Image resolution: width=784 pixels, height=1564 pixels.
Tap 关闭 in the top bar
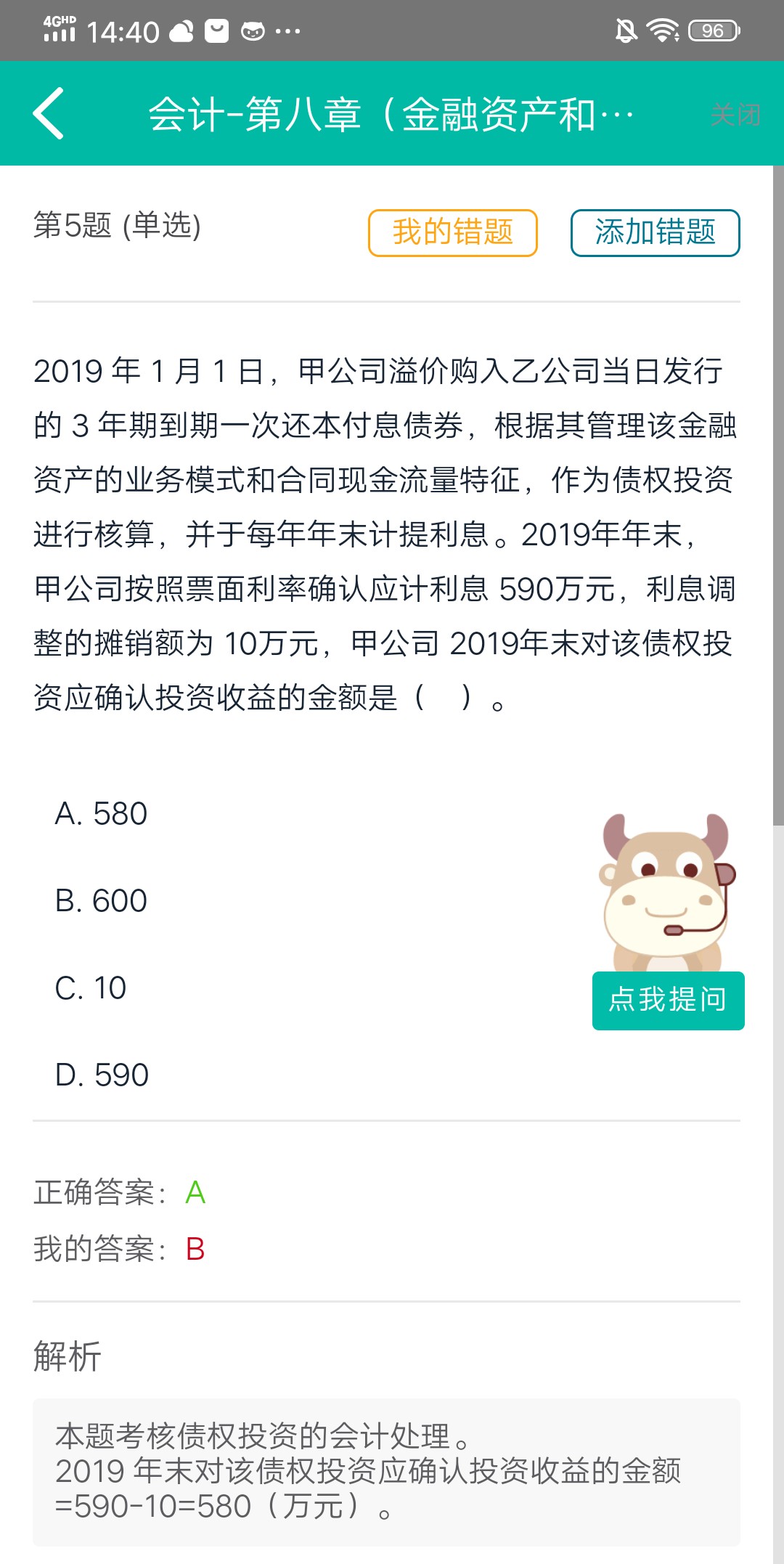coord(735,115)
